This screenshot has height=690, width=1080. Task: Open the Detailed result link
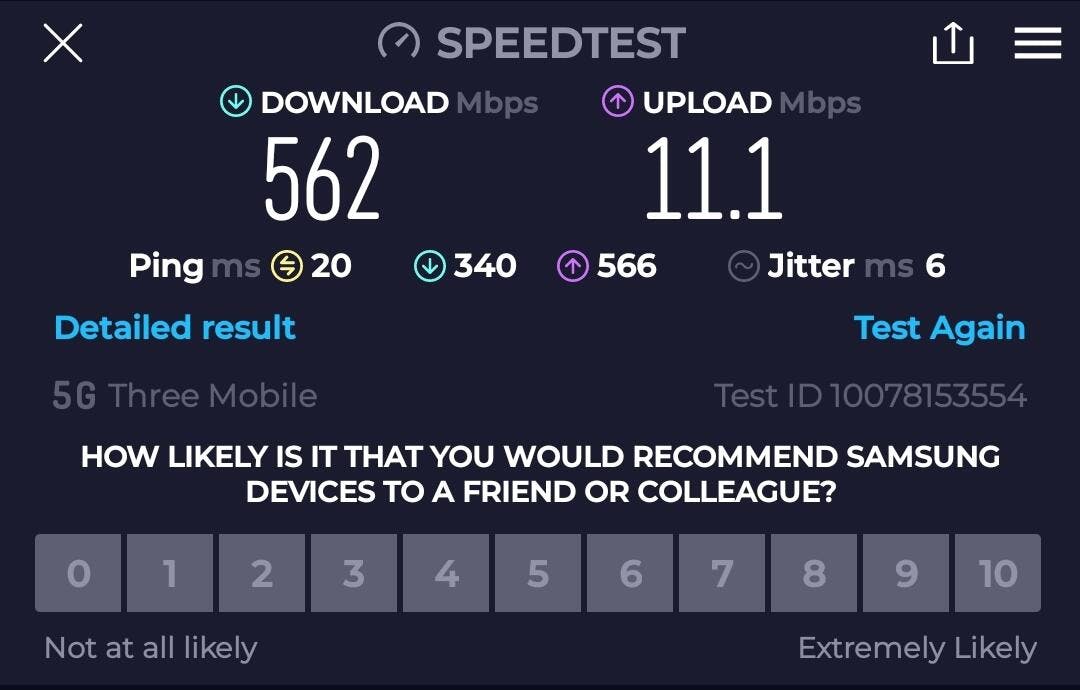coord(175,328)
